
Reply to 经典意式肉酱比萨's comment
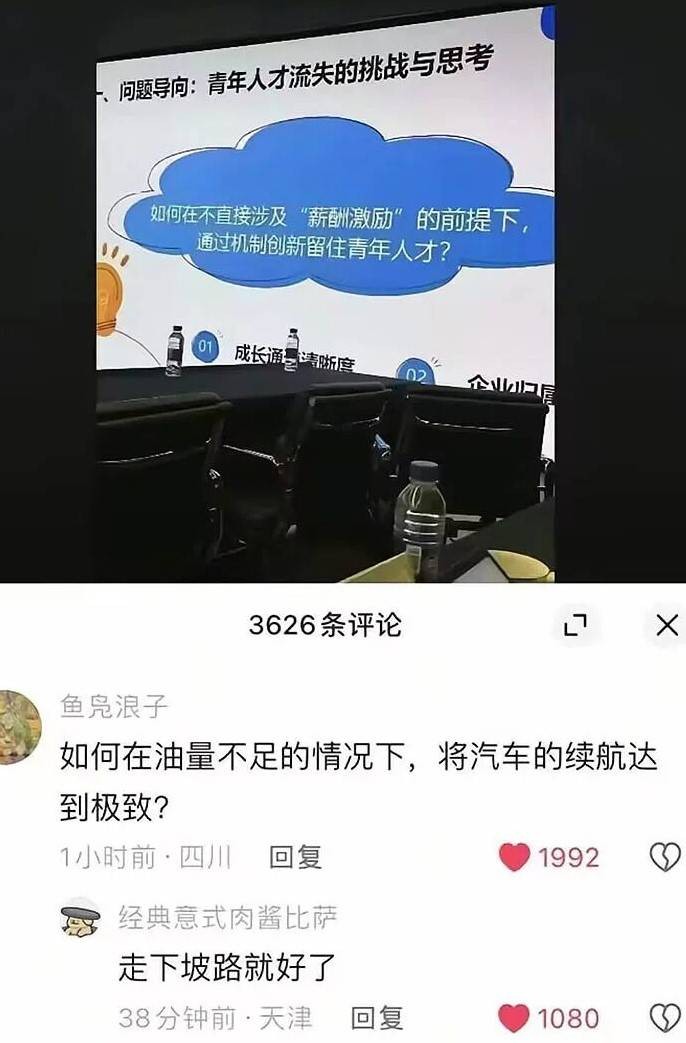377,1019
